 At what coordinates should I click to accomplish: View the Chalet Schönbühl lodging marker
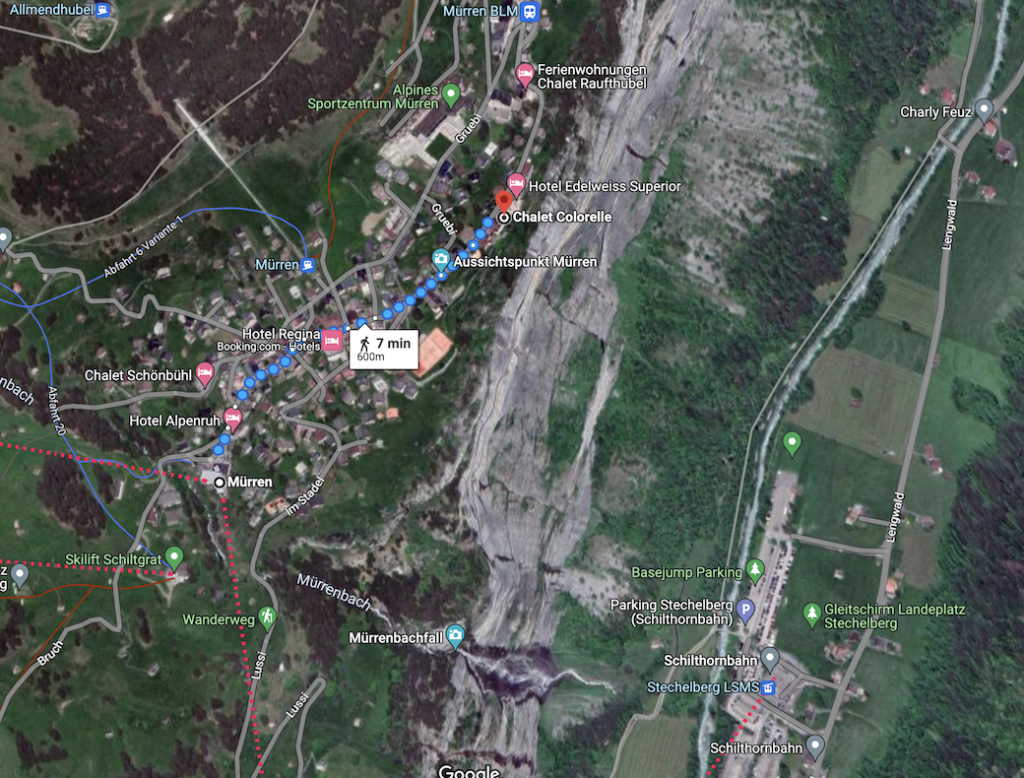tap(205, 374)
